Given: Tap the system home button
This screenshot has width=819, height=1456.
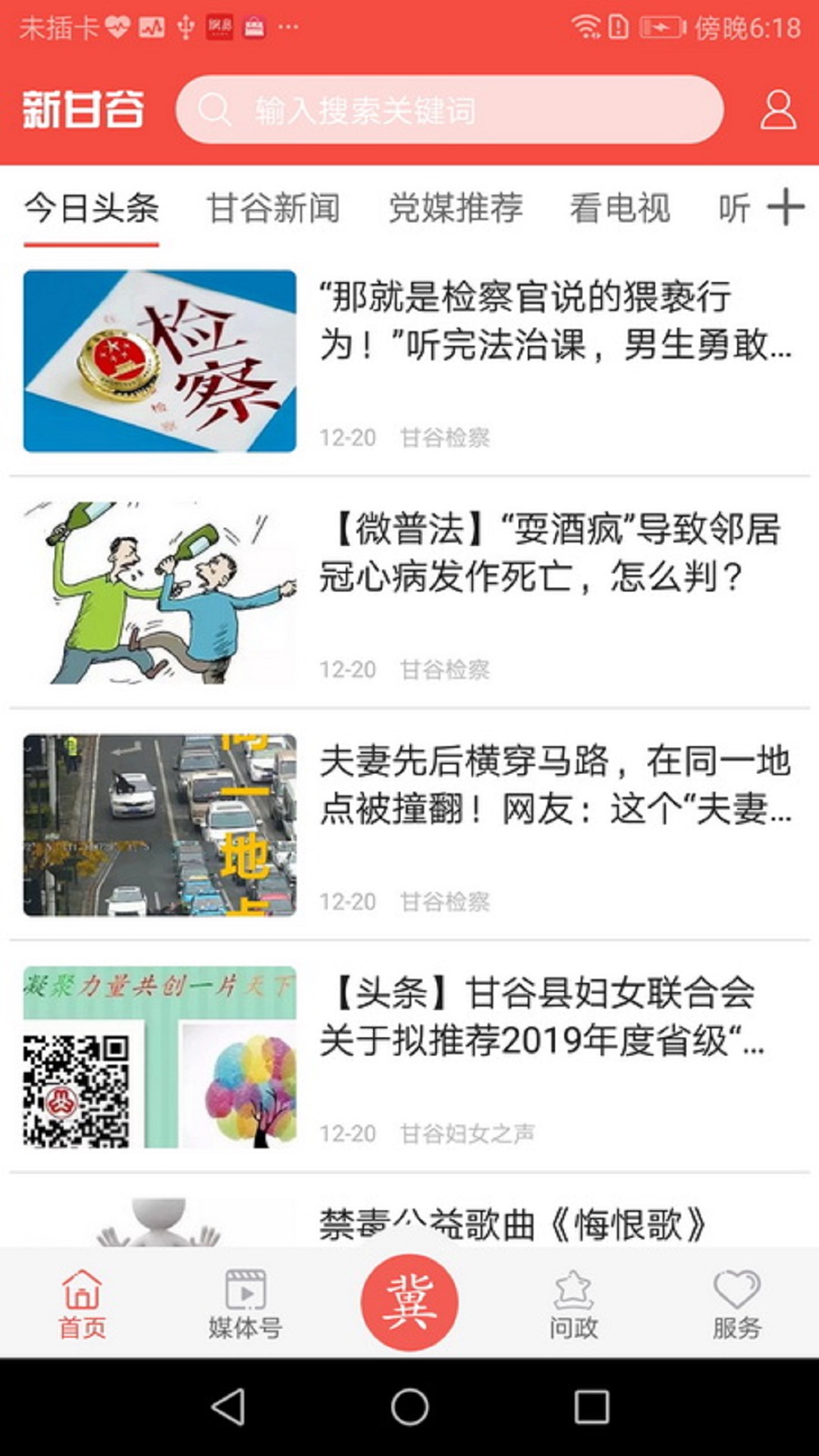Looking at the screenshot, I should click(409, 1407).
